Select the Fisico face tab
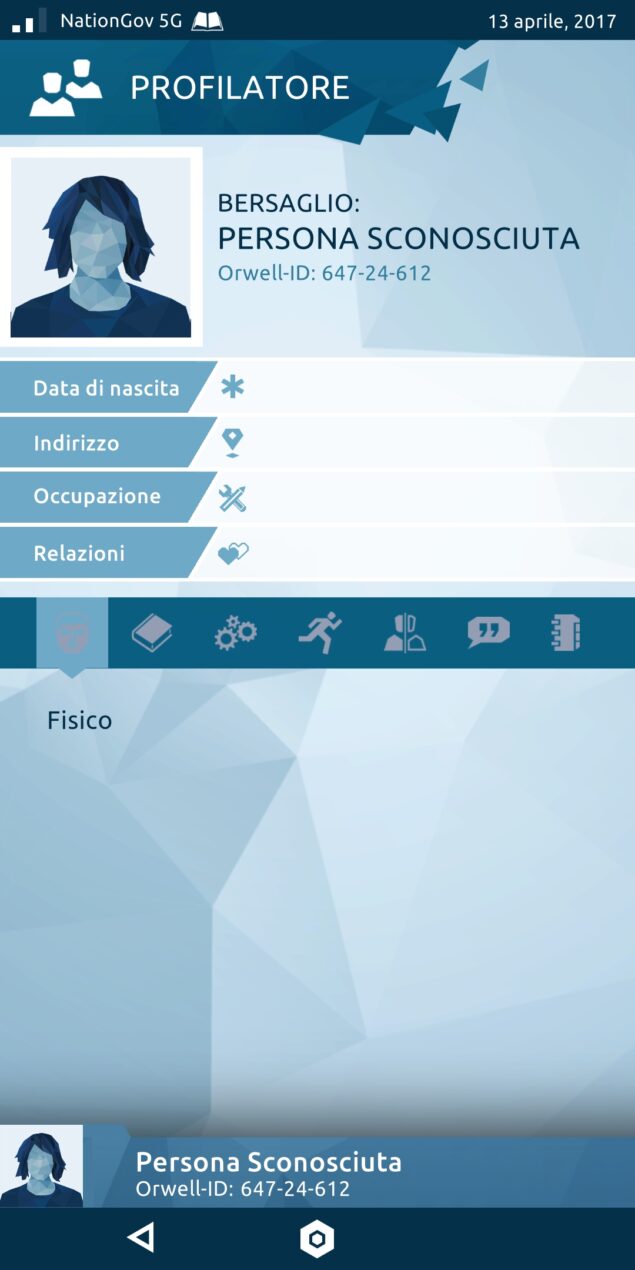Image resolution: width=635 pixels, height=1270 pixels. tap(72, 633)
